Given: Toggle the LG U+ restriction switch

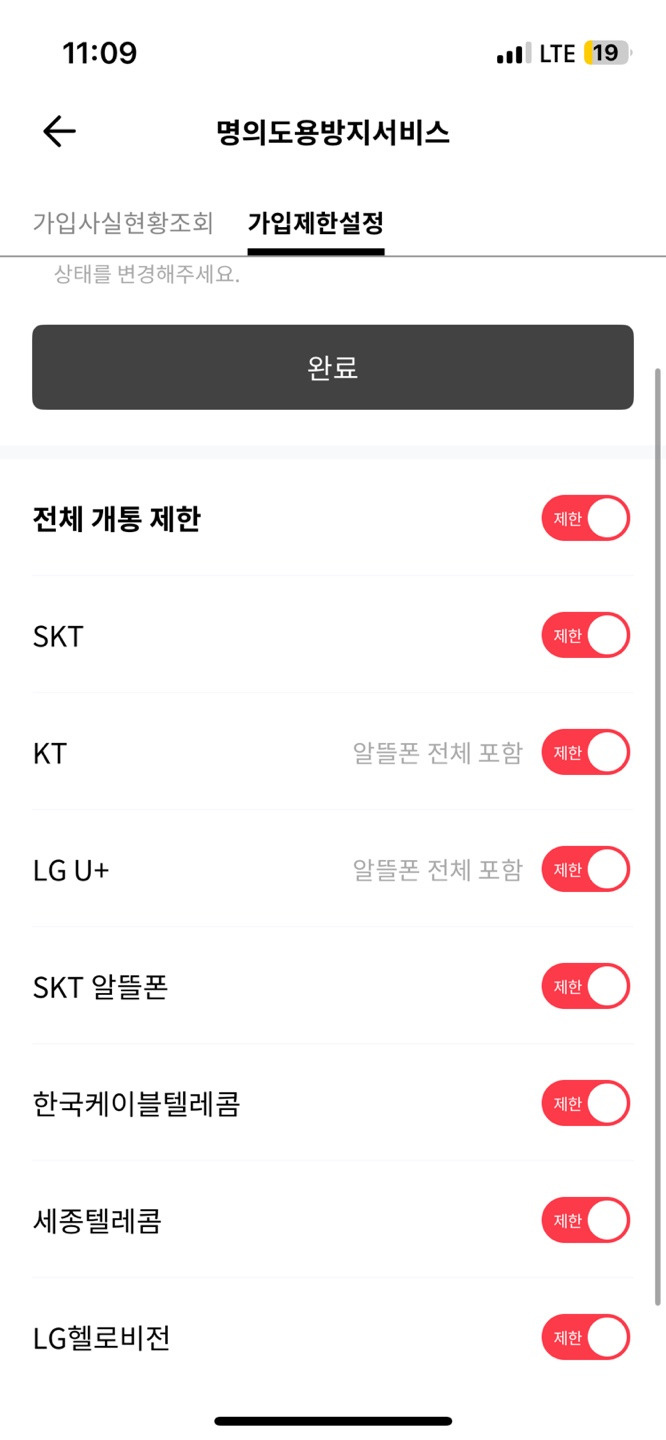Looking at the screenshot, I should pyautogui.click(x=586, y=869).
